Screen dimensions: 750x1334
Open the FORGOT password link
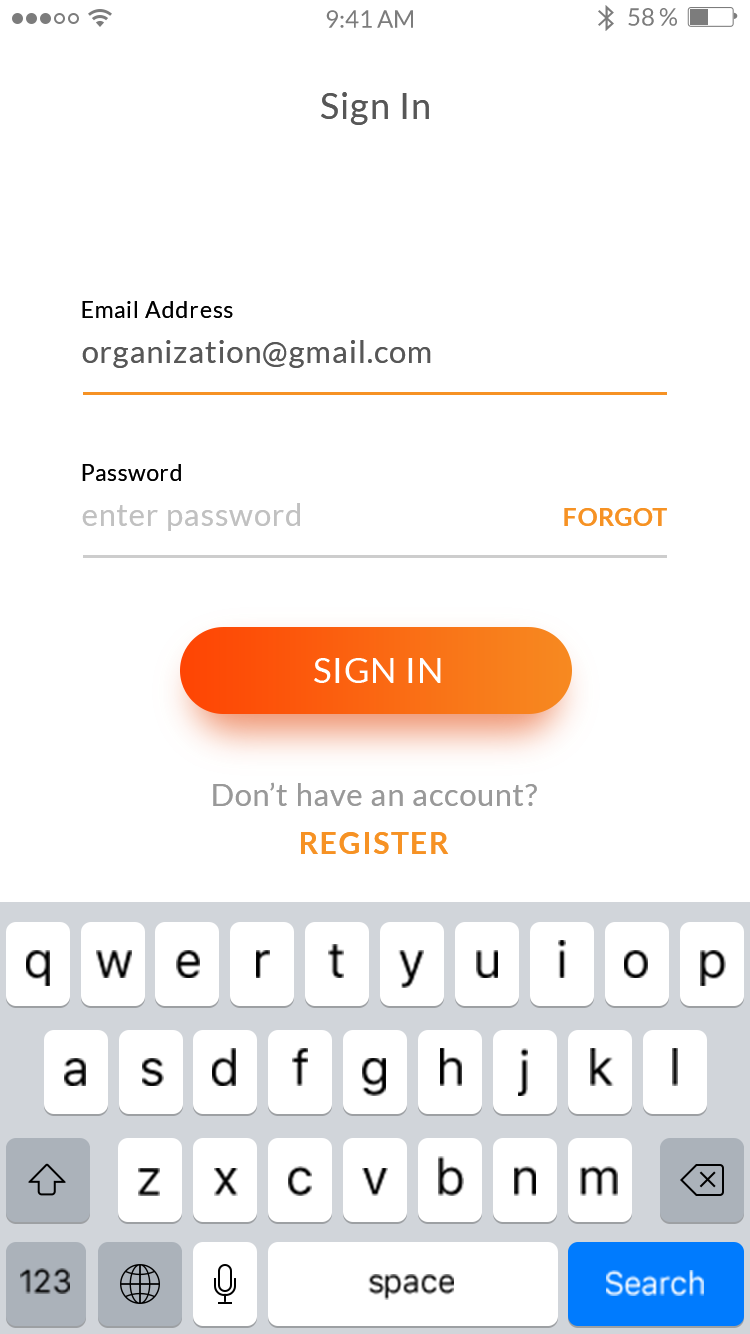614,517
